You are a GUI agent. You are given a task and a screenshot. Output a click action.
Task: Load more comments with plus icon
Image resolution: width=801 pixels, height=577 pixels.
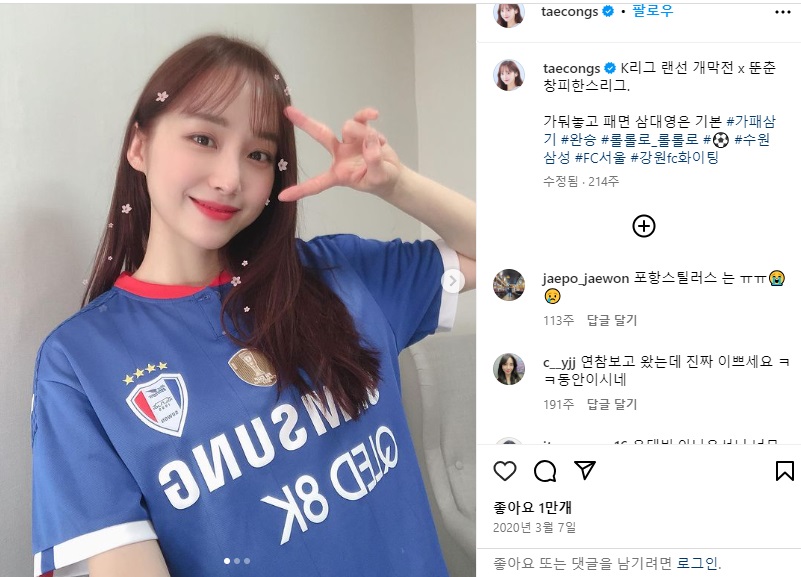pyautogui.click(x=644, y=226)
